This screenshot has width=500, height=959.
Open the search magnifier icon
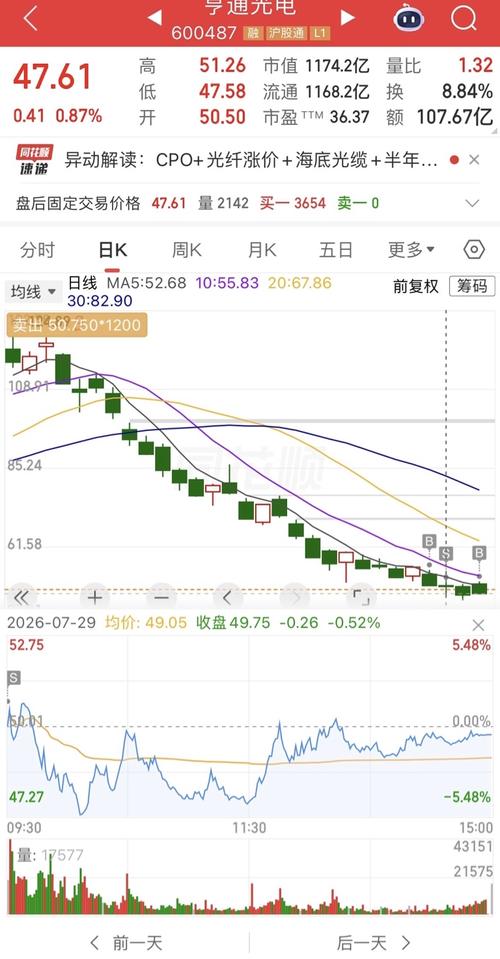click(463, 18)
